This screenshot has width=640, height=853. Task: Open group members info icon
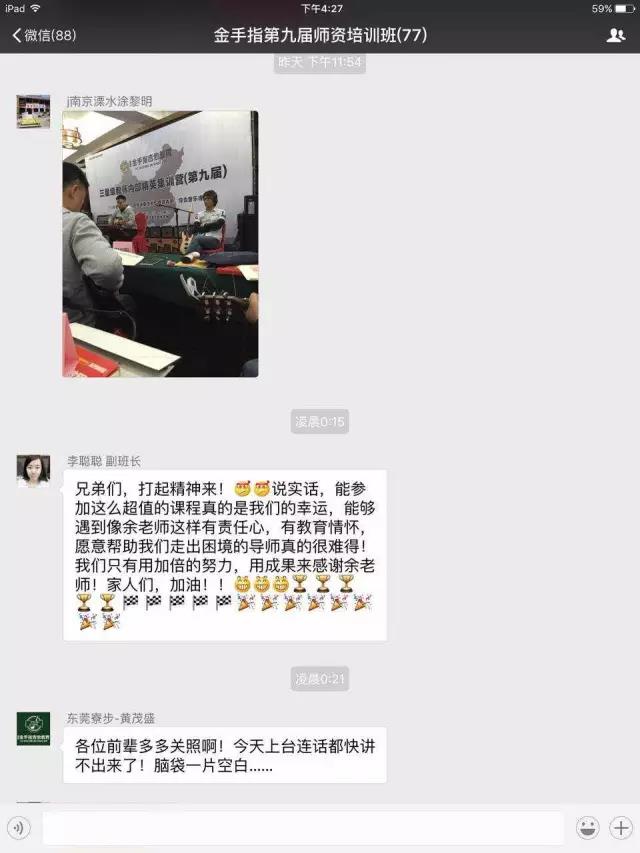coord(615,35)
